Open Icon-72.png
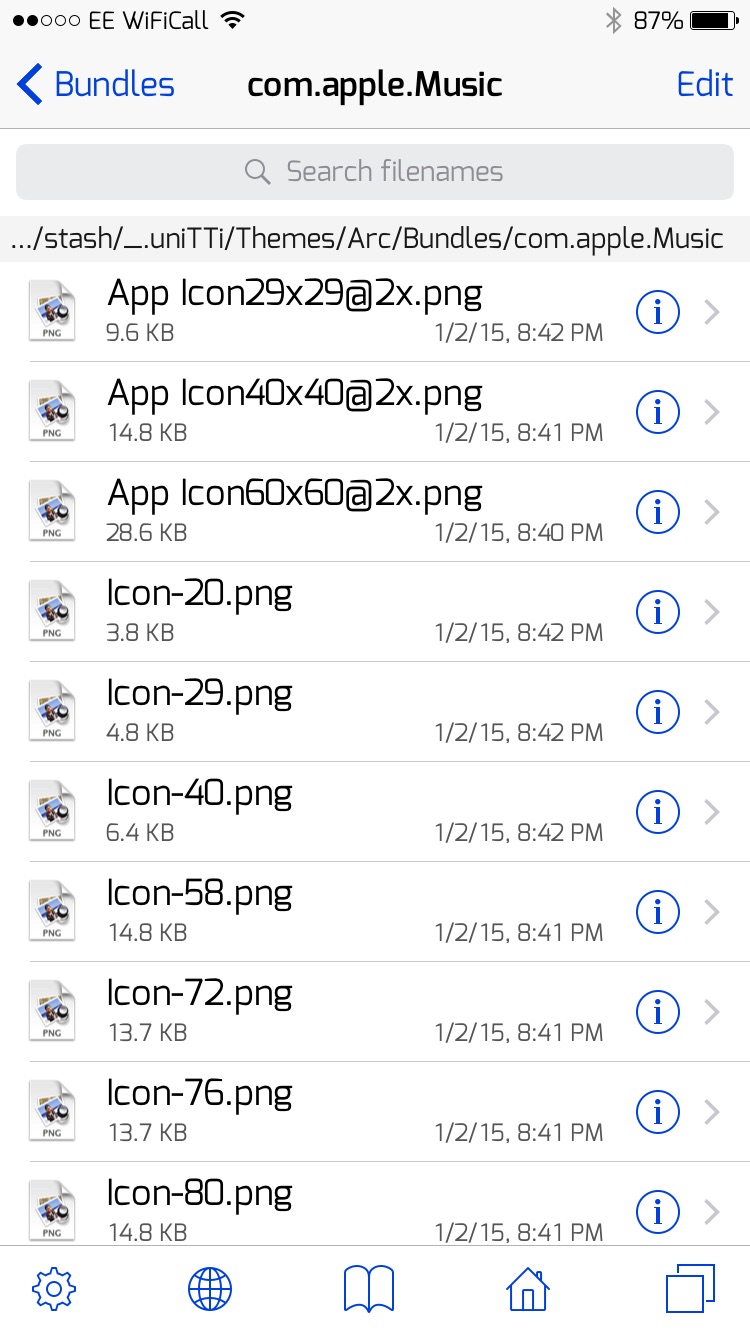Image resolution: width=750 pixels, height=1334 pixels. (x=375, y=1012)
